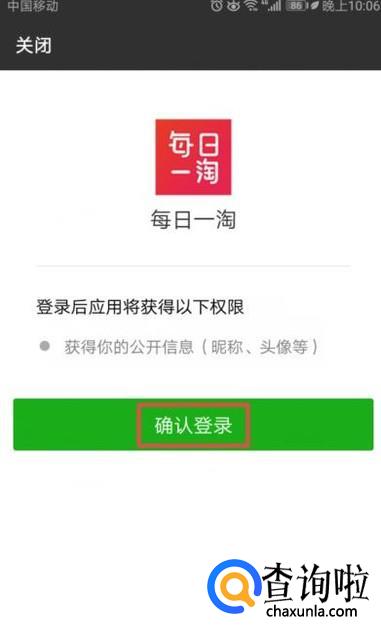Tap 关闭 to close the login page
The height and width of the screenshot is (642, 381).
[x=34, y=45]
